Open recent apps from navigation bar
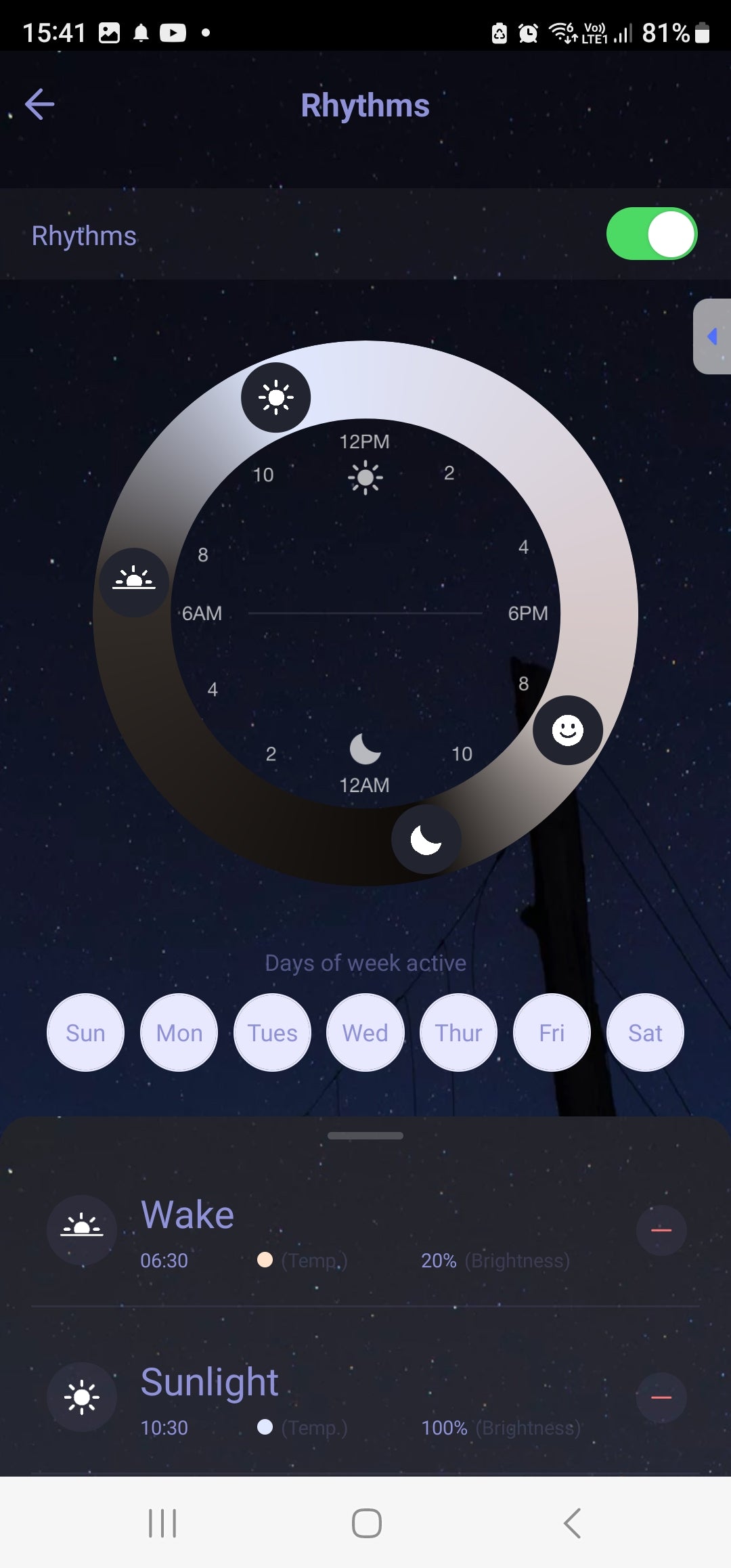The width and height of the screenshot is (731, 1568). [x=162, y=1523]
